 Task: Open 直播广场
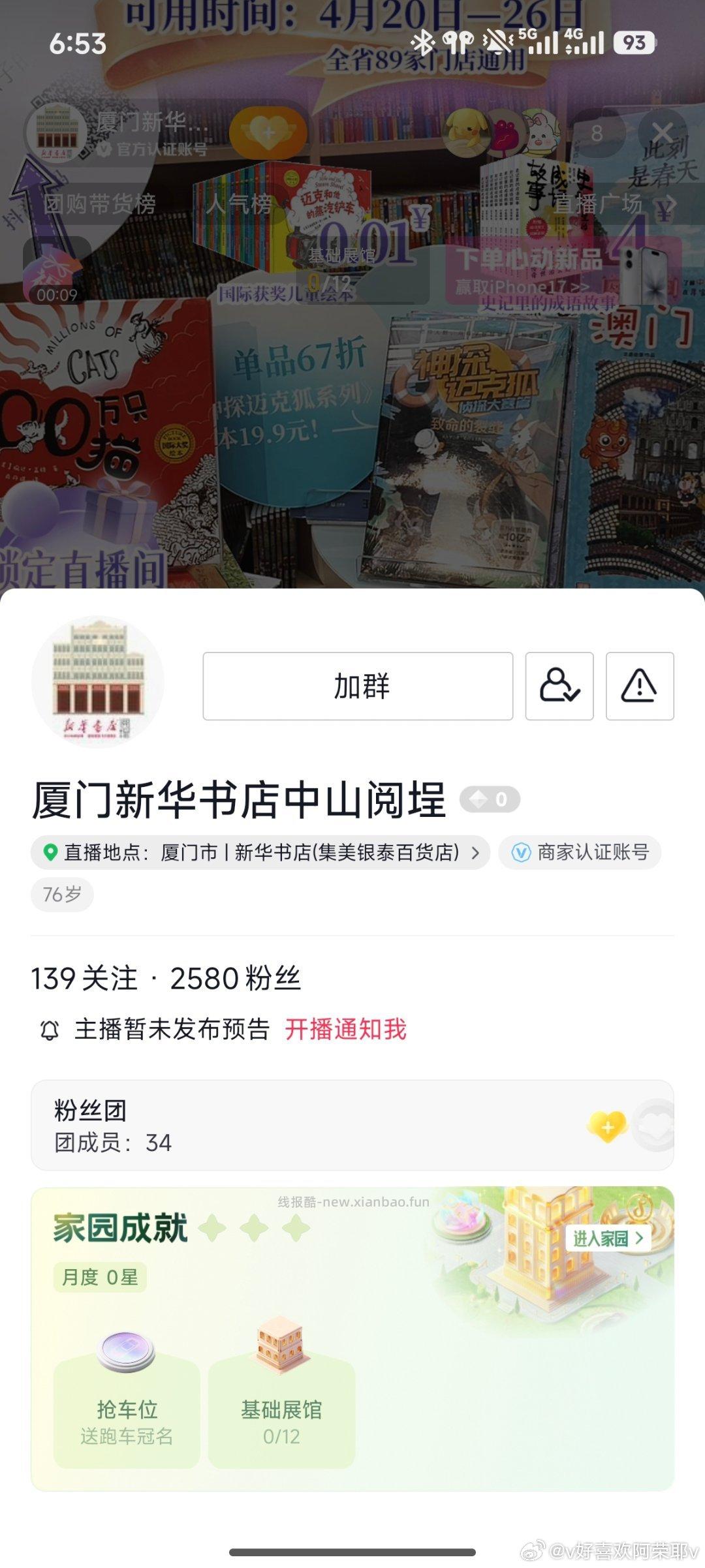(x=597, y=203)
